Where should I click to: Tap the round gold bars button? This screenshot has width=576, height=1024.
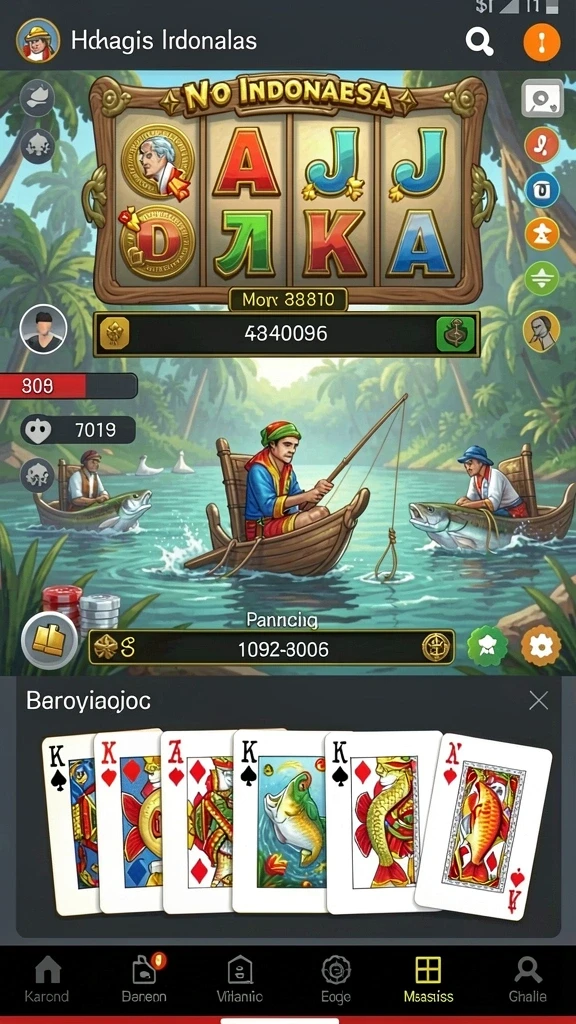pos(50,641)
